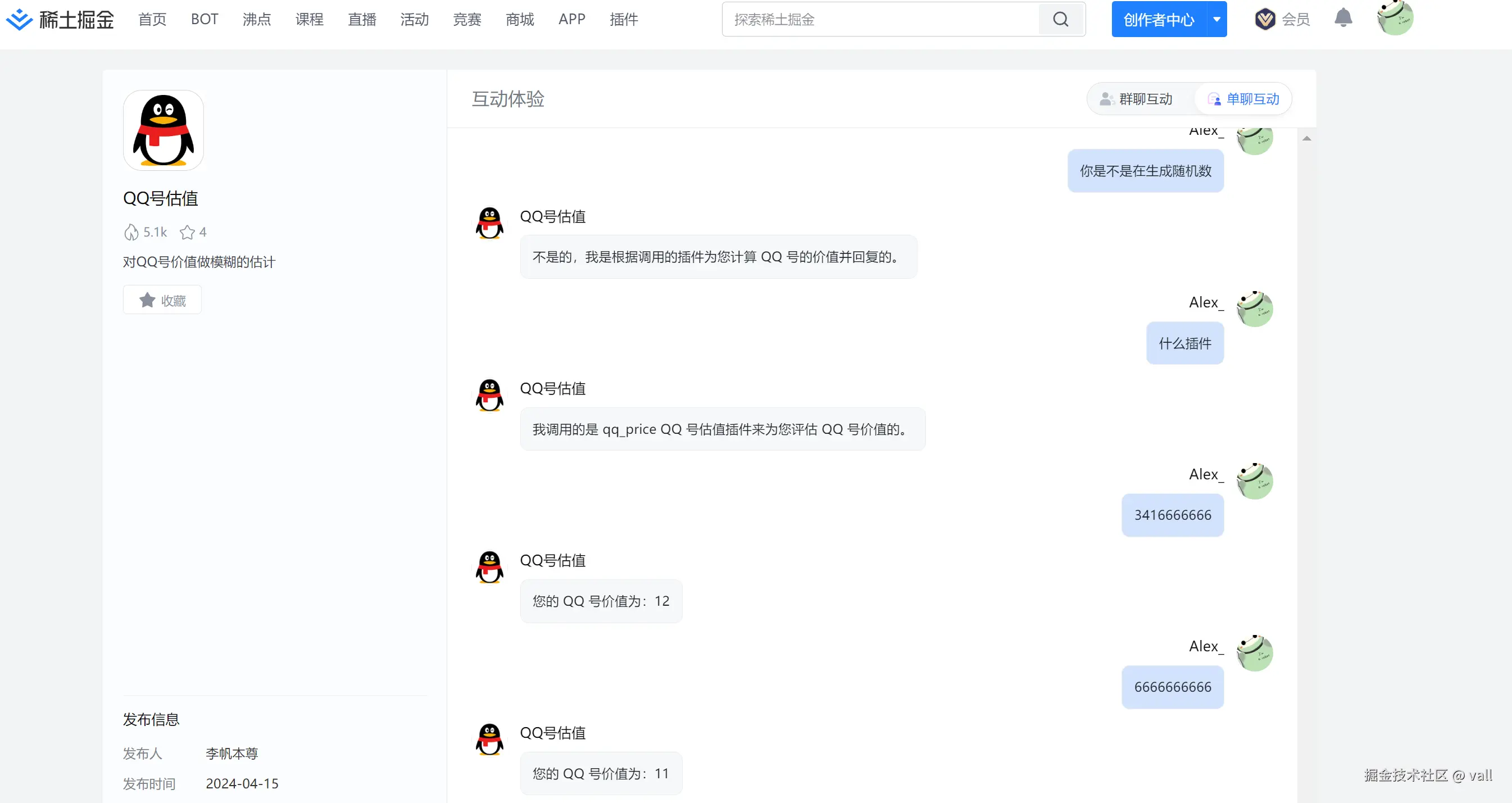Screen dimensions: 1512x803
Task: Open the 会员 membership page
Action: (x=1282, y=19)
